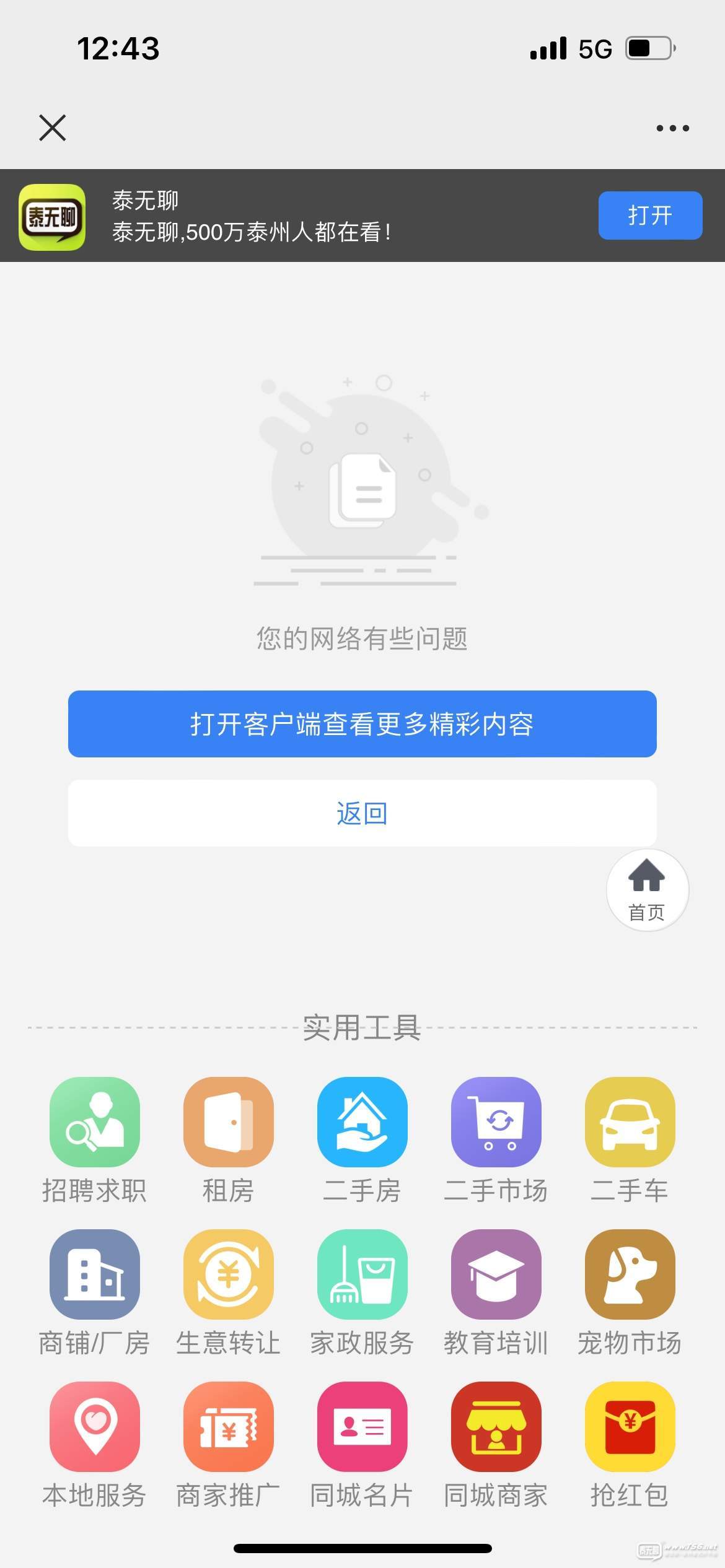The height and width of the screenshot is (1568, 725).
Task: Open 家政服务 category
Action: 362,1274
